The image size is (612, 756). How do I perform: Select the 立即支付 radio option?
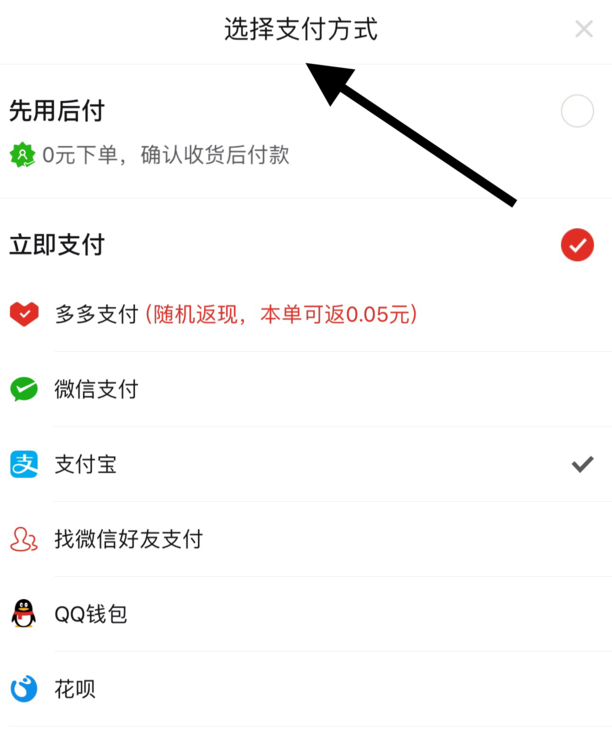click(x=577, y=244)
